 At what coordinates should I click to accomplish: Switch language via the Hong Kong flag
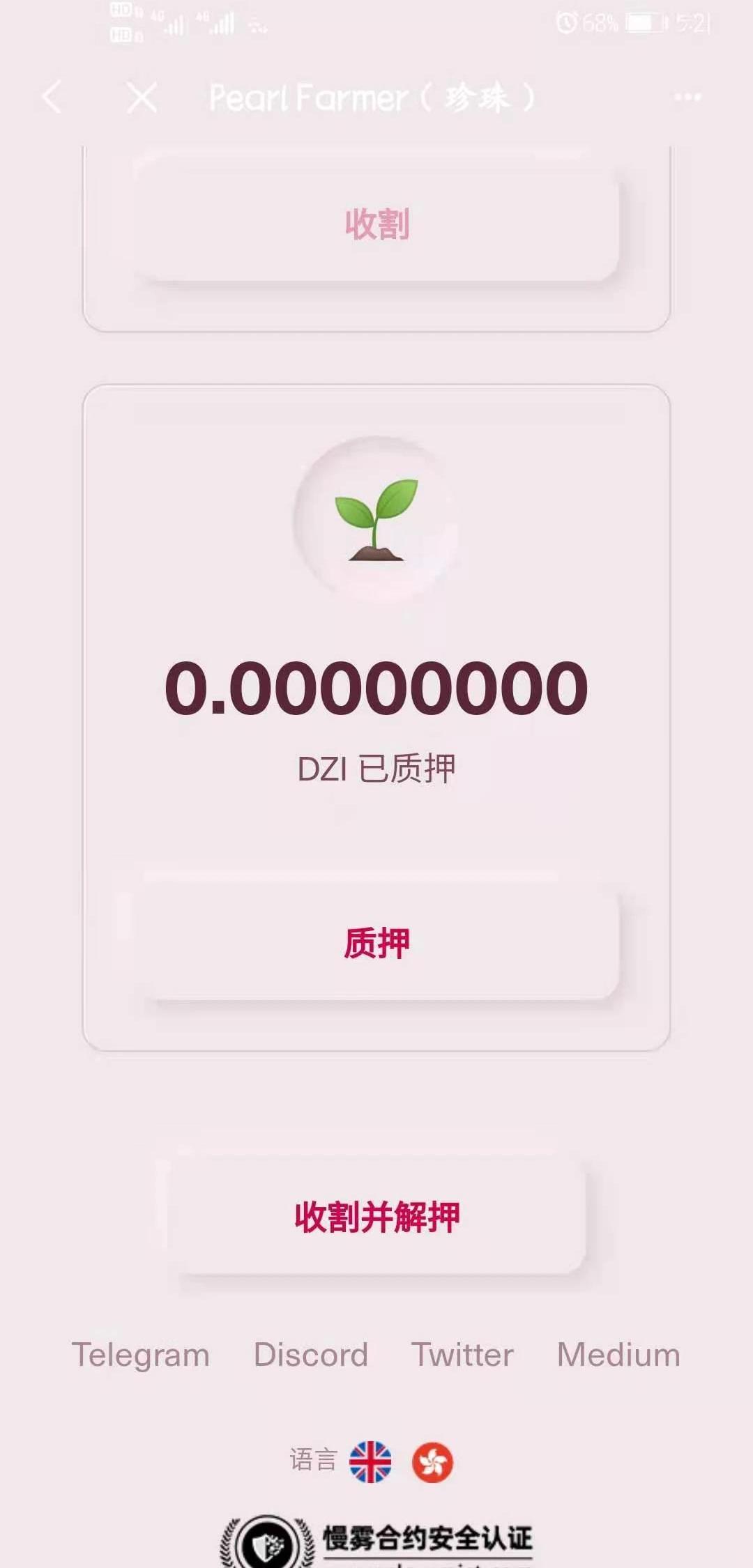click(432, 1462)
